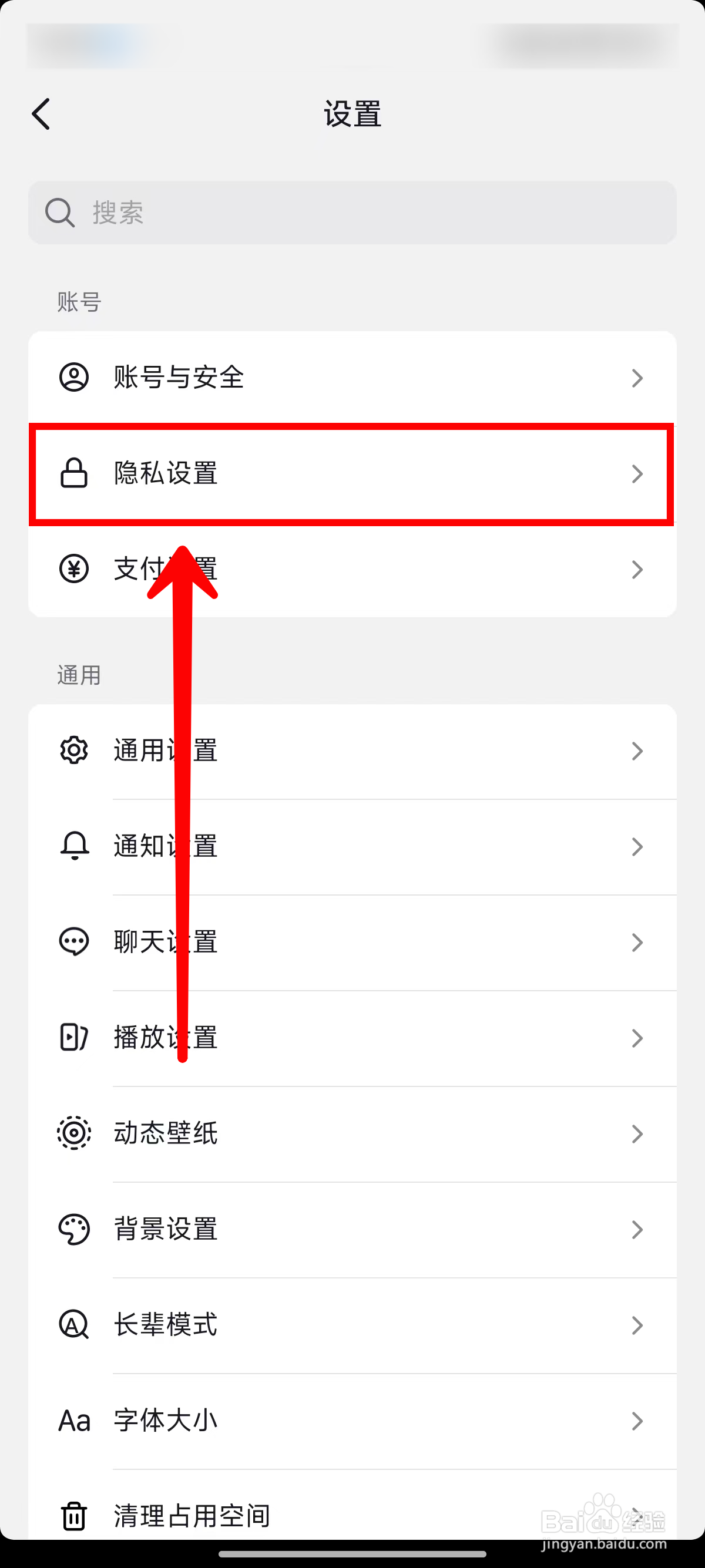This screenshot has width=705, height=1568.
Task: Open 通知设置 using its right chevron
Action: (637, 846)
